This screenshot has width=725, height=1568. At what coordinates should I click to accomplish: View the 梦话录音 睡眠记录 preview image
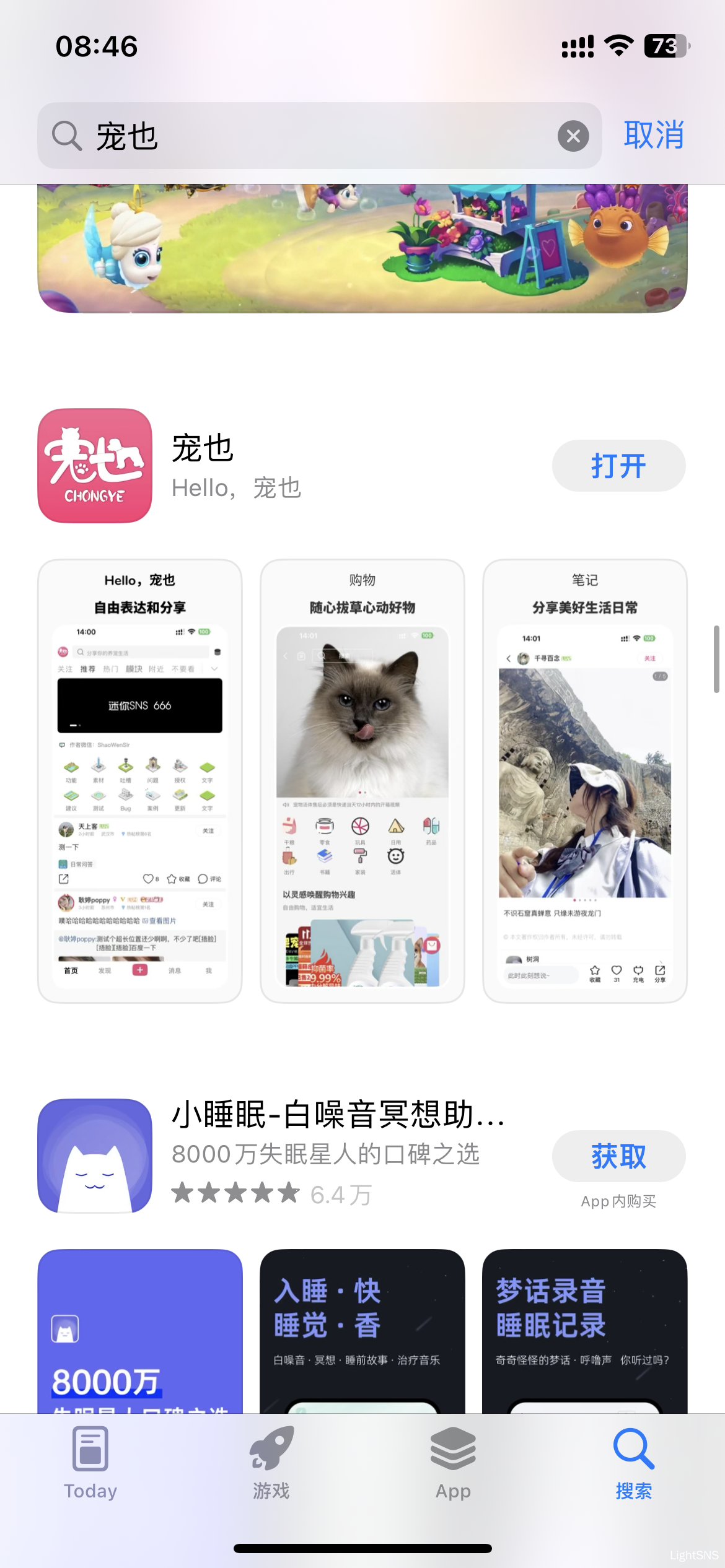click(585, 1331)
